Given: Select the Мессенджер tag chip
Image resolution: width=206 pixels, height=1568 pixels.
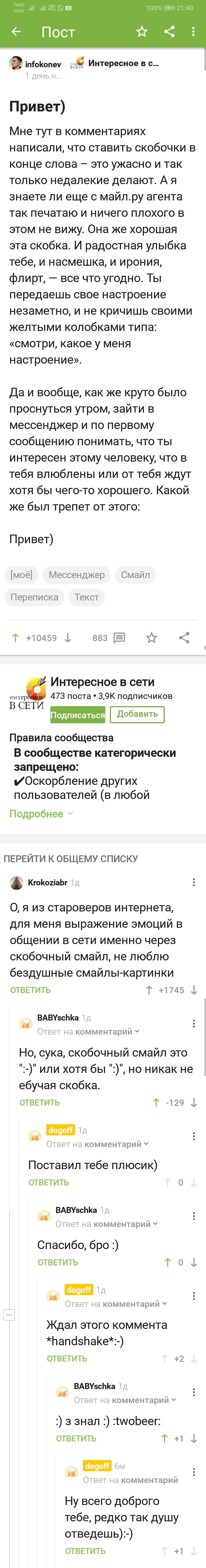Looking at the screenshot, I should (77, 575).
